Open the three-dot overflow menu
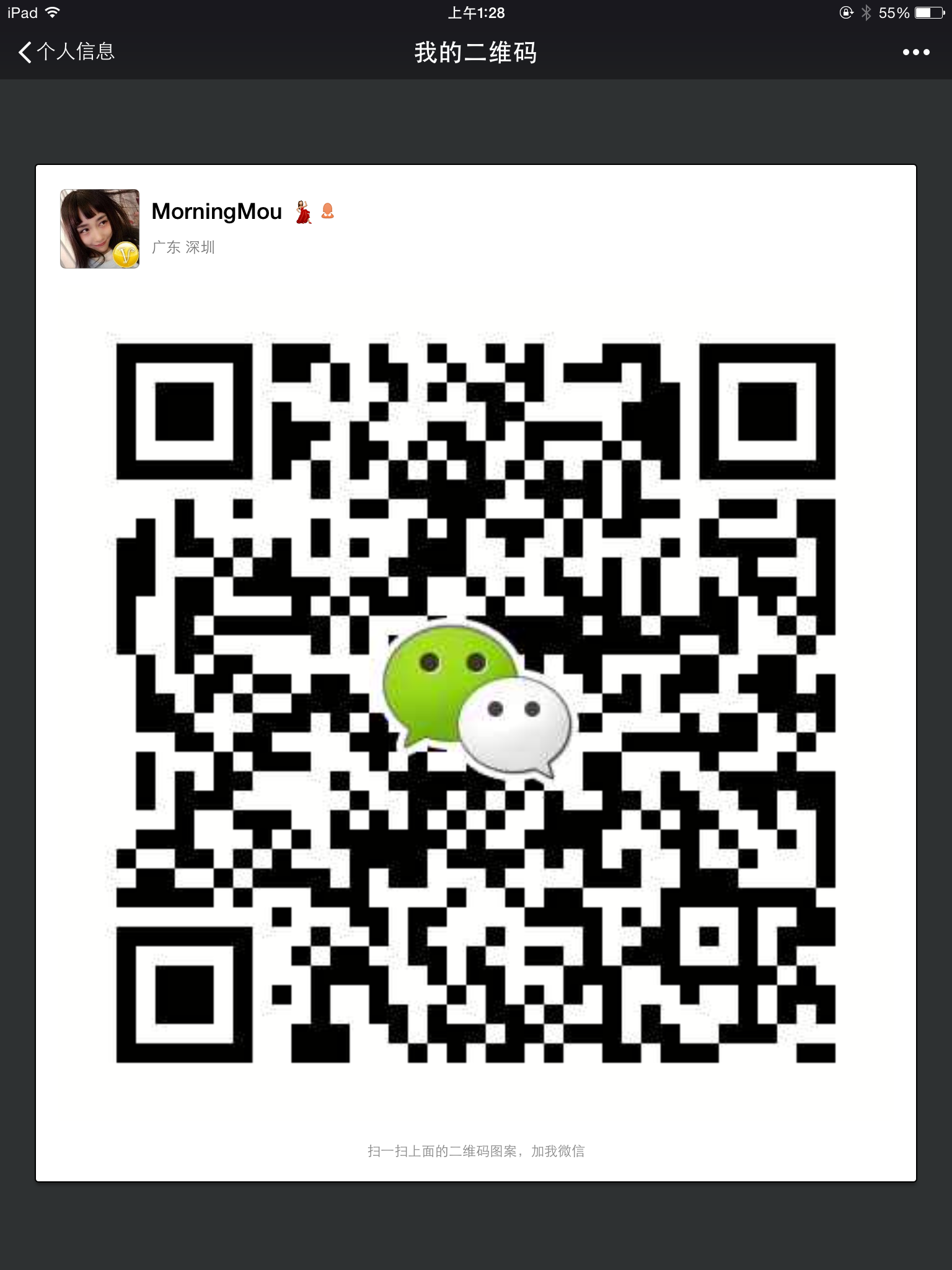The height and width of the screenshot is (1270, 952). click(x=915, y=53)
